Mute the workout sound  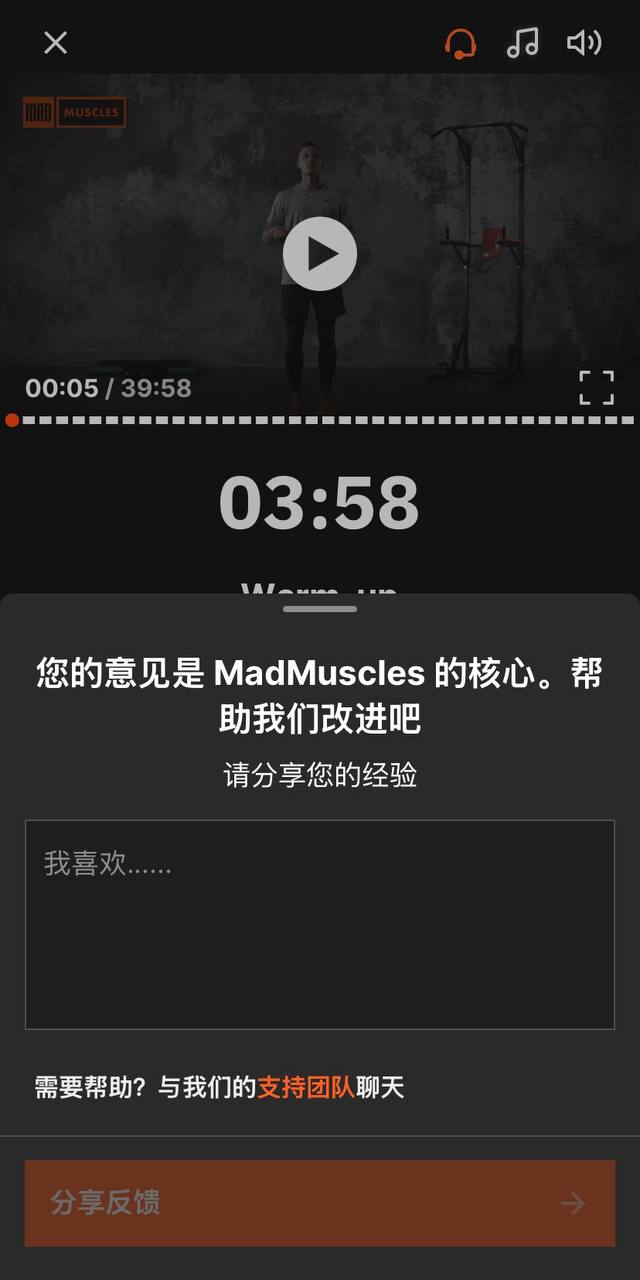(584, 42)
